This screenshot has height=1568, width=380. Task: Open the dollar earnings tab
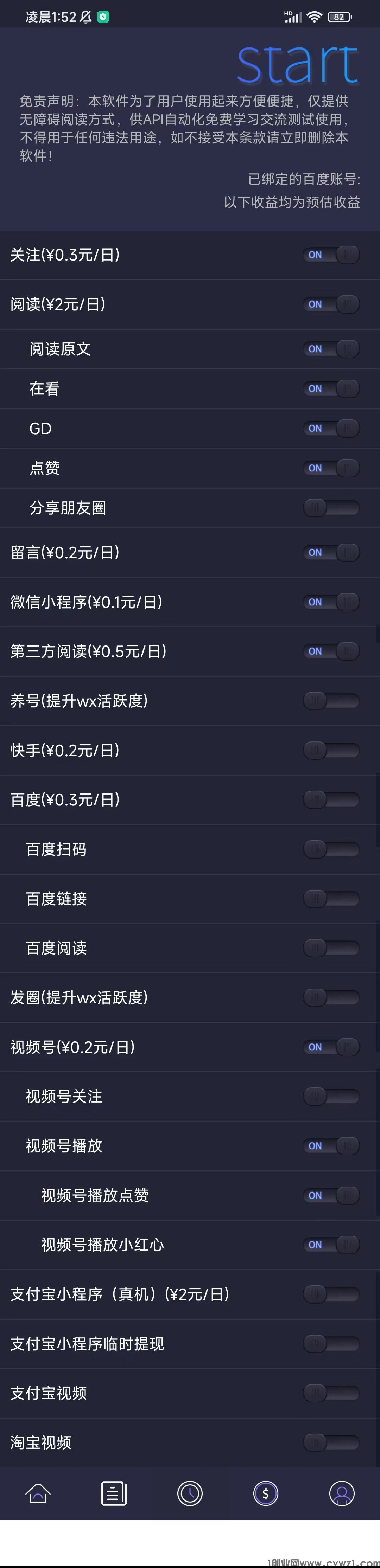pos(266,1493)
